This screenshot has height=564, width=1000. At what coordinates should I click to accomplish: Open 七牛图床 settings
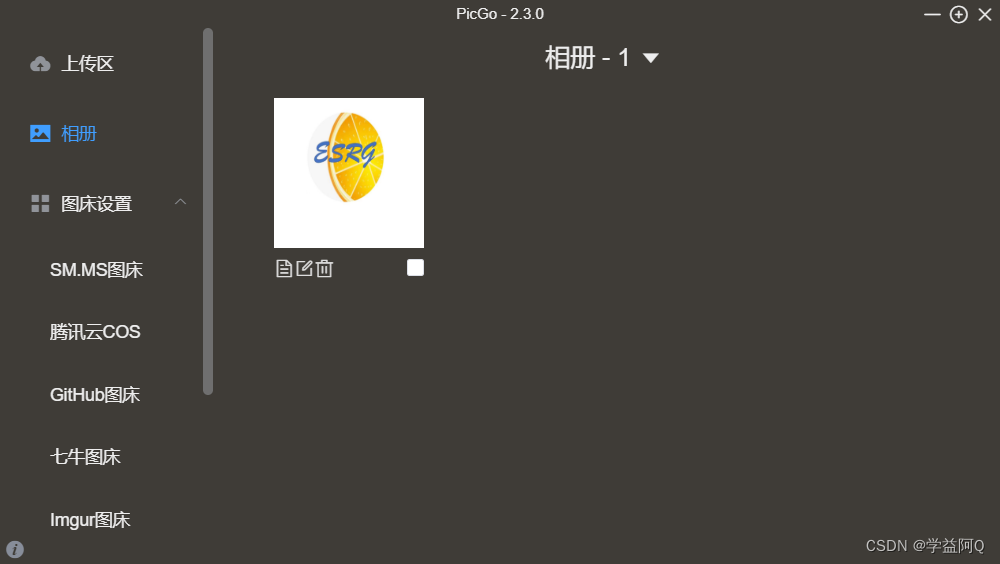coord(85,457)
